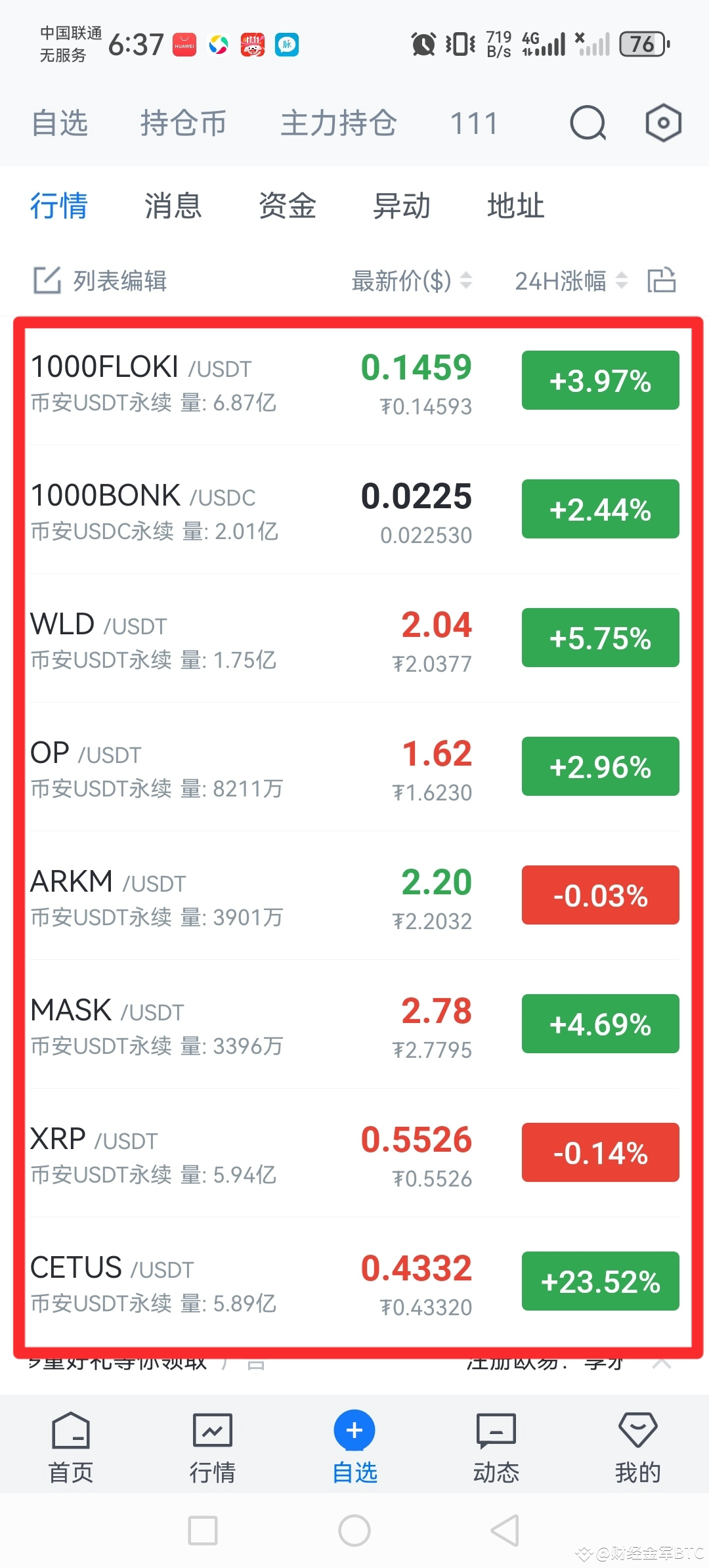Screen dimensions: 709x1568
Task: Open the CETUS/USDT row
Action: (354, 1281)
